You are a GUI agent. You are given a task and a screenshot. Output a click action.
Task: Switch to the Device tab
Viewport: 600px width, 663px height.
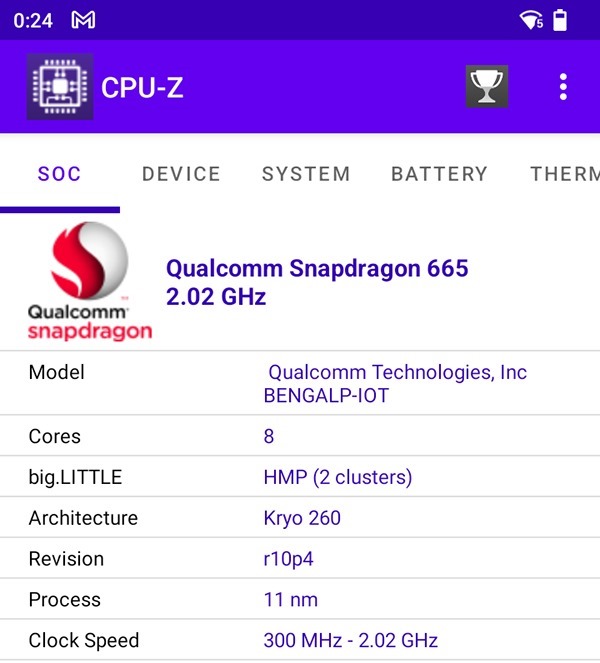tap(181, 174)
